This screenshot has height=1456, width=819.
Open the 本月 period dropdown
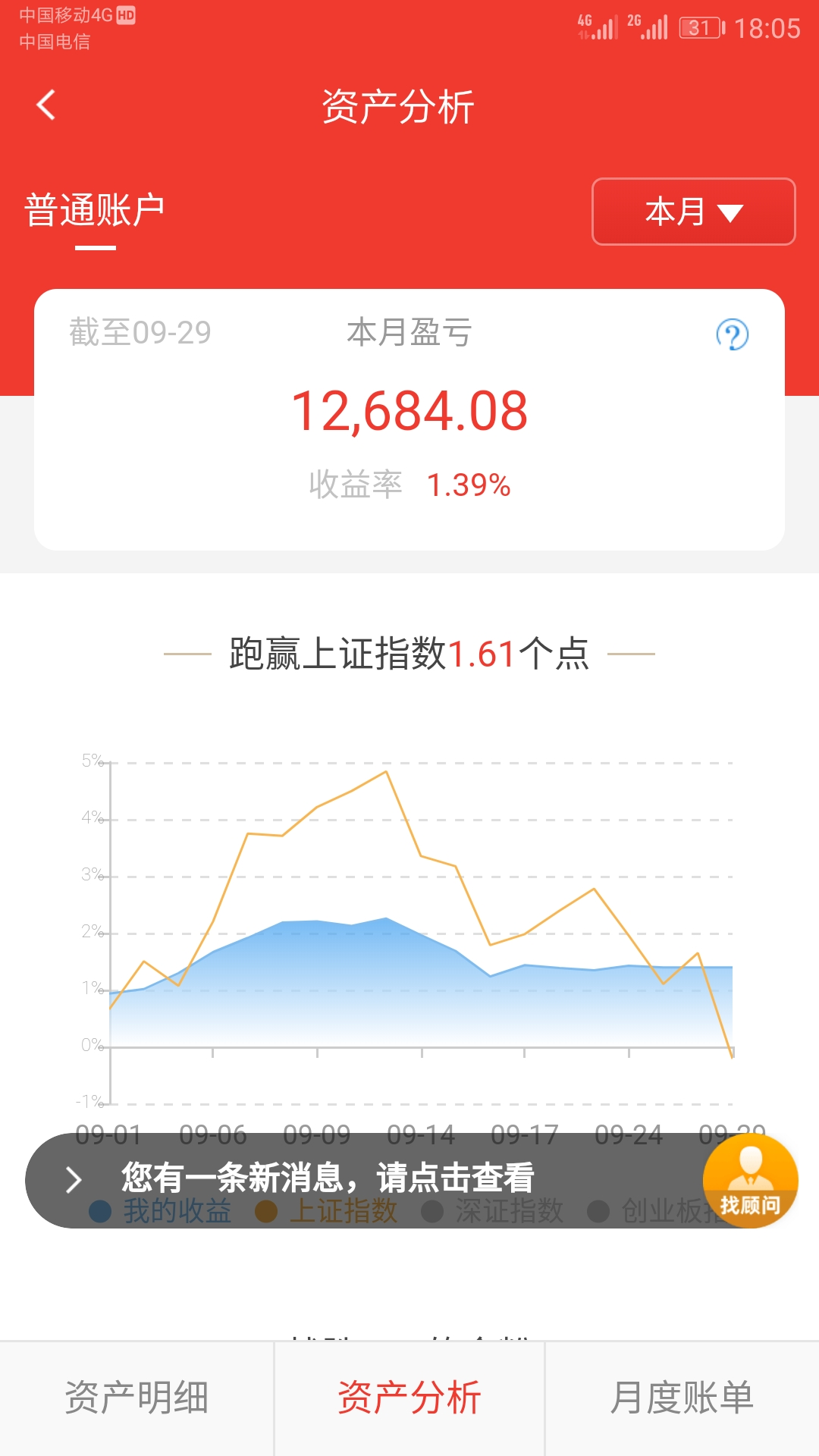(693, 212)
